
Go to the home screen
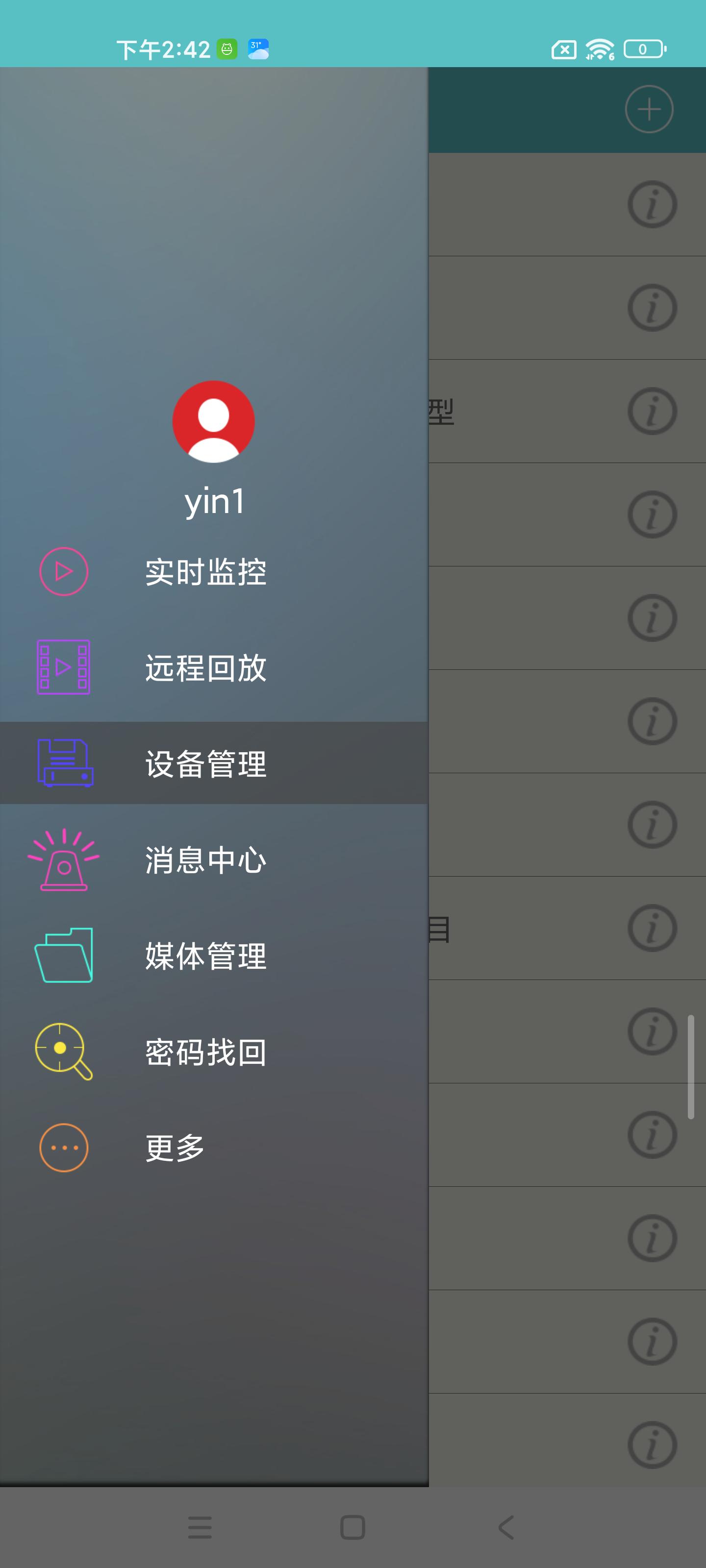click(353, 1527)
